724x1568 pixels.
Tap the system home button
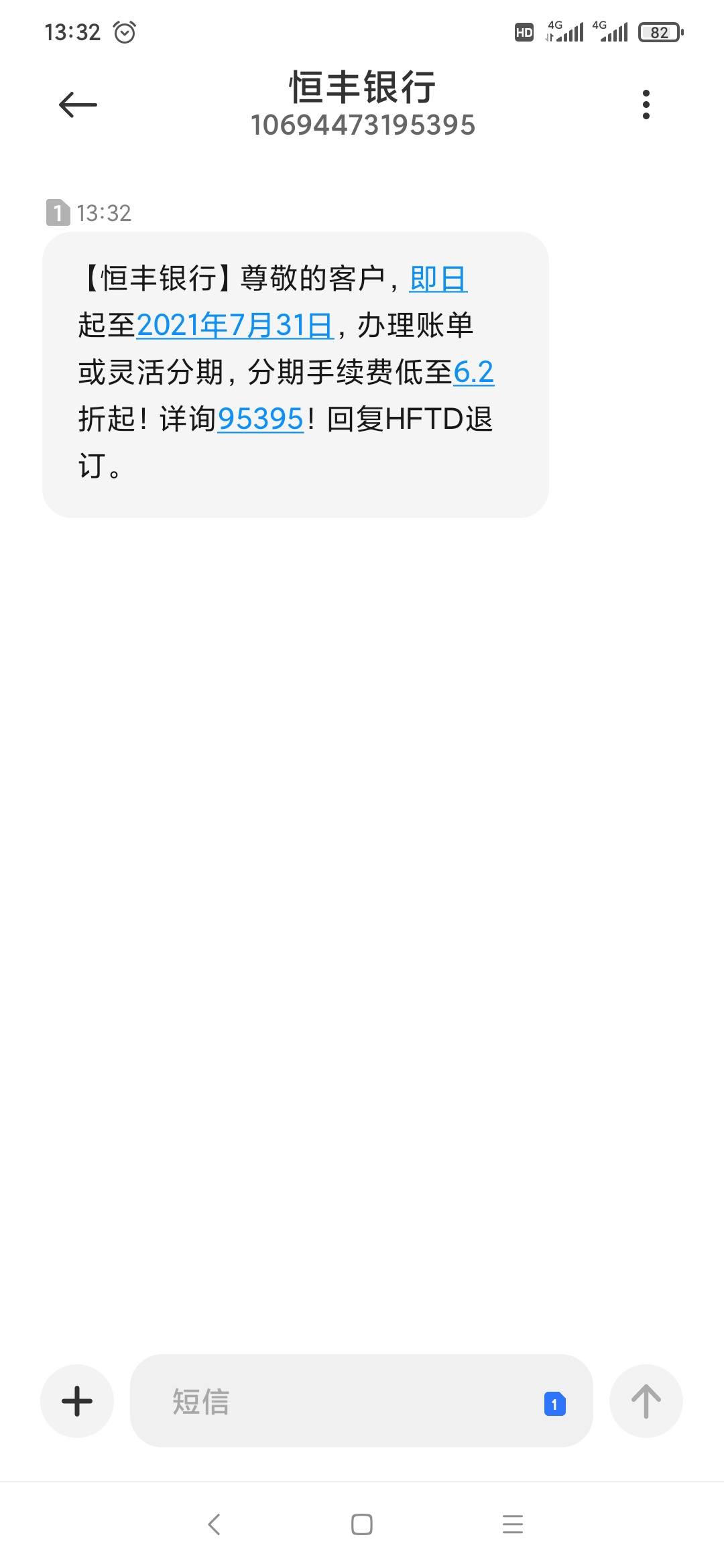pyautogui.click(x=362, y=1524)
